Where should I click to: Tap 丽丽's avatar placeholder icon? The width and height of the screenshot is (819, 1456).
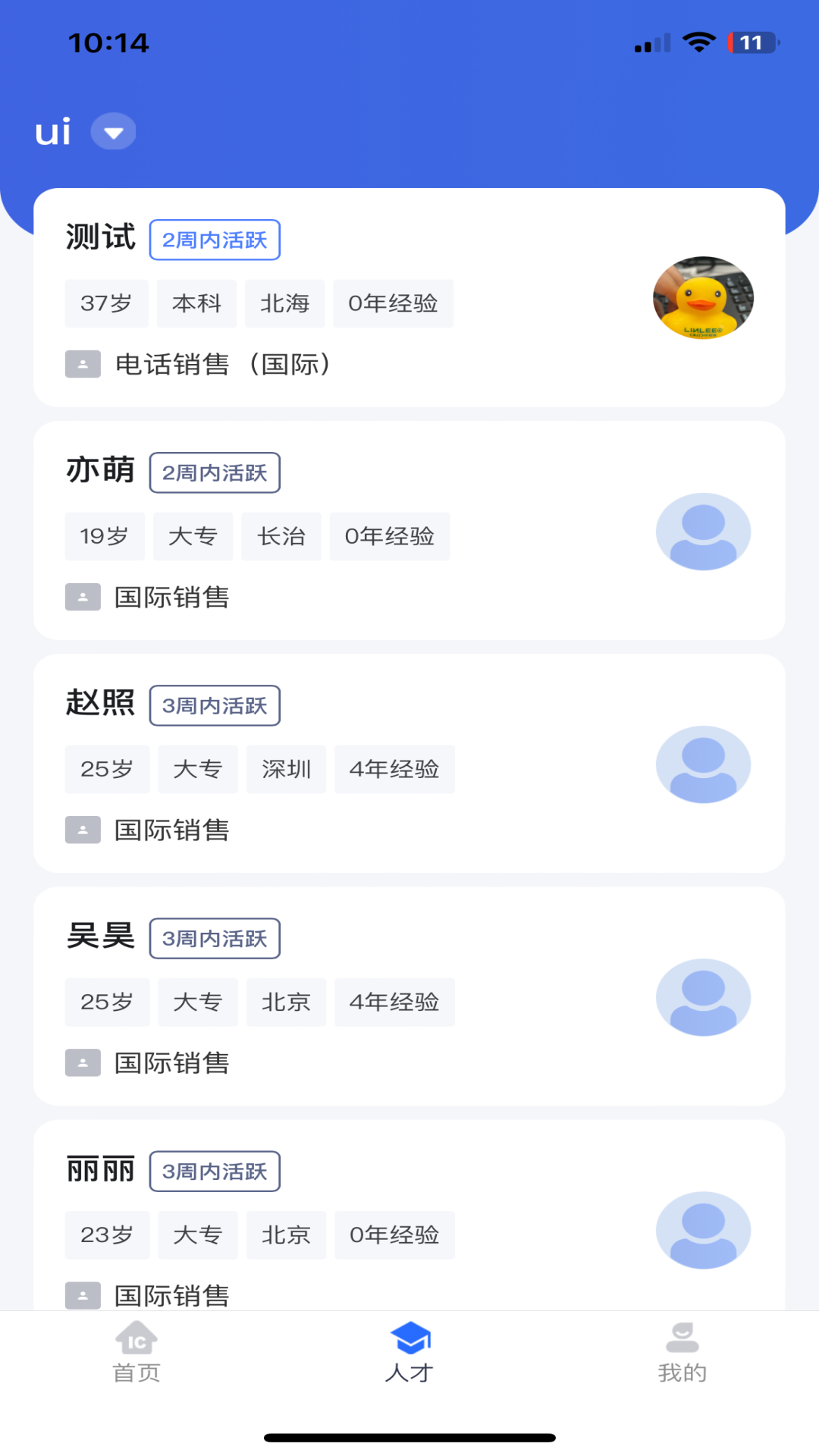coord(704,1230)
